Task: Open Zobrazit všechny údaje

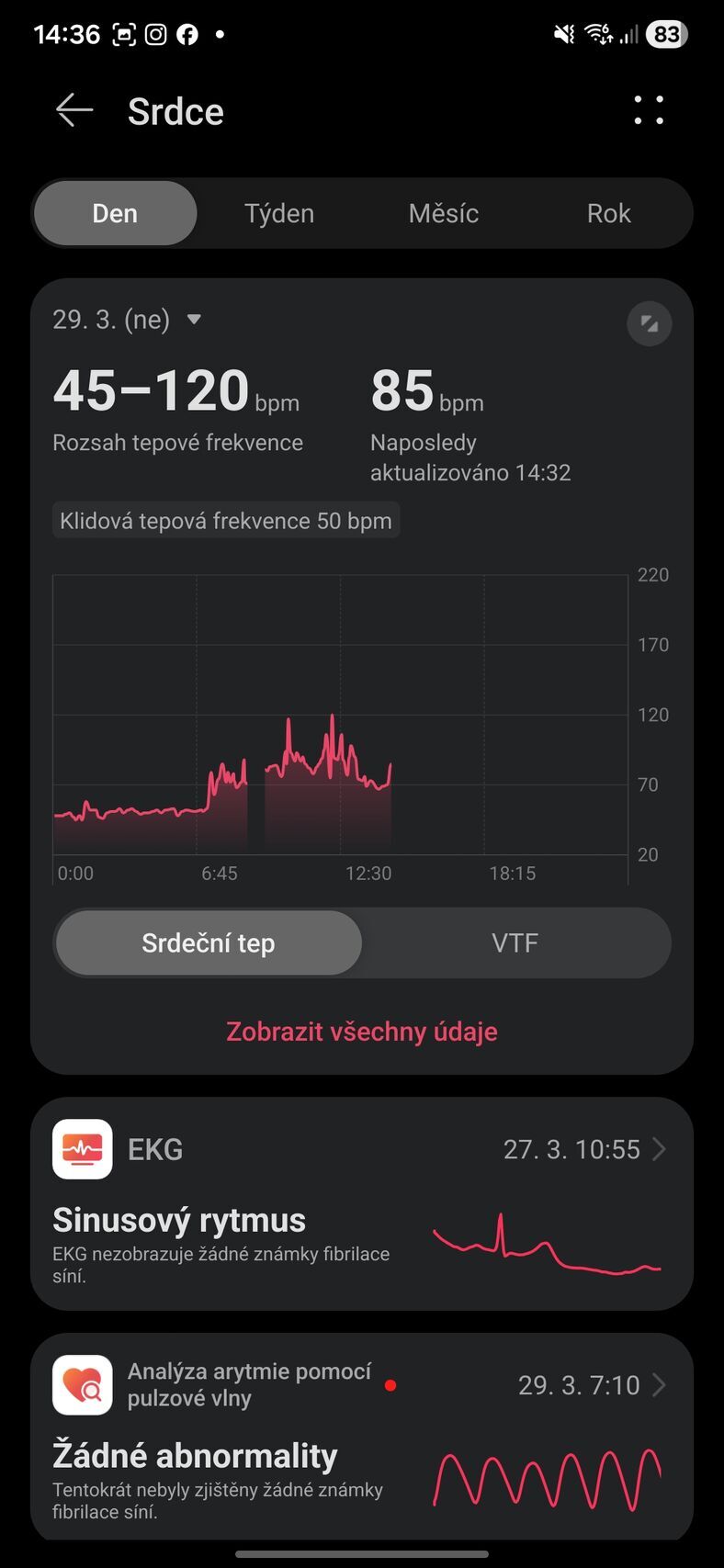Action: [361, 1031]
